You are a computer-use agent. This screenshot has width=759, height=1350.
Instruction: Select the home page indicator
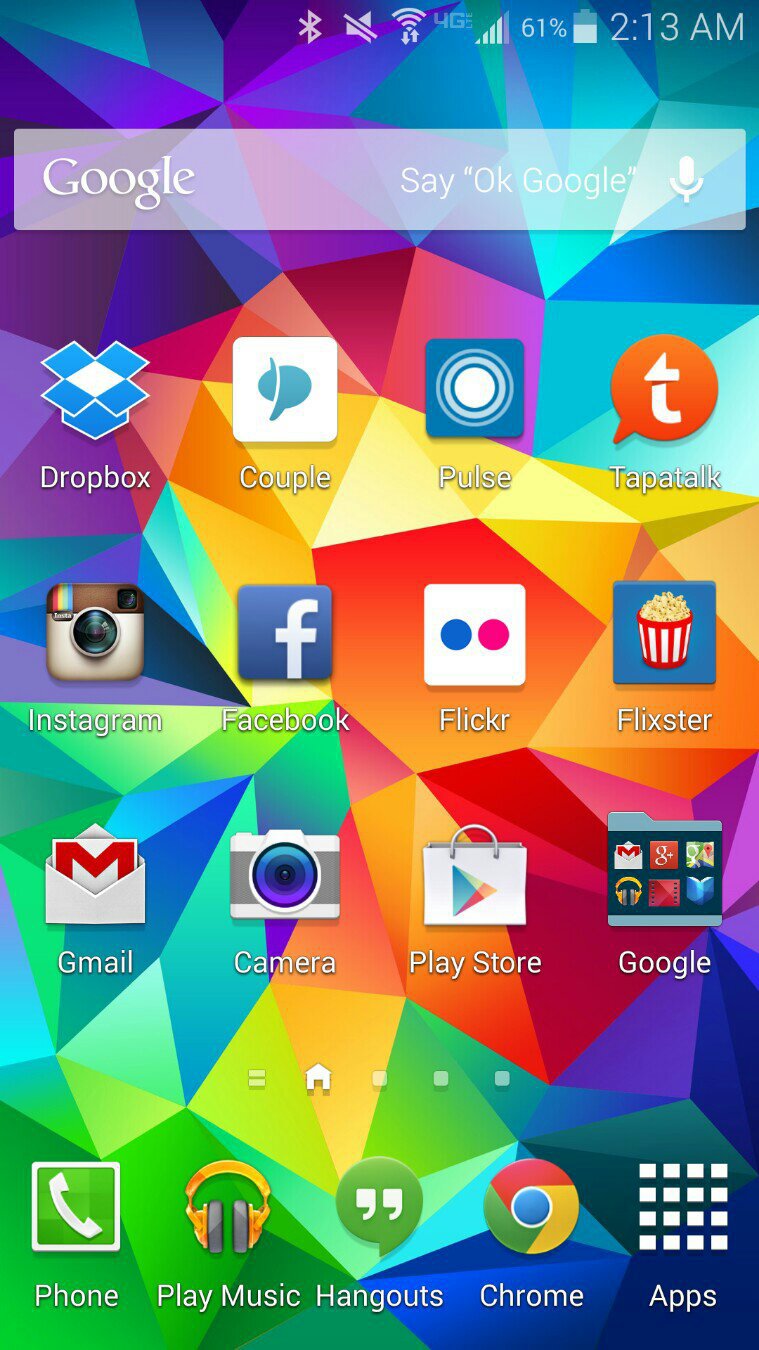318,1078
